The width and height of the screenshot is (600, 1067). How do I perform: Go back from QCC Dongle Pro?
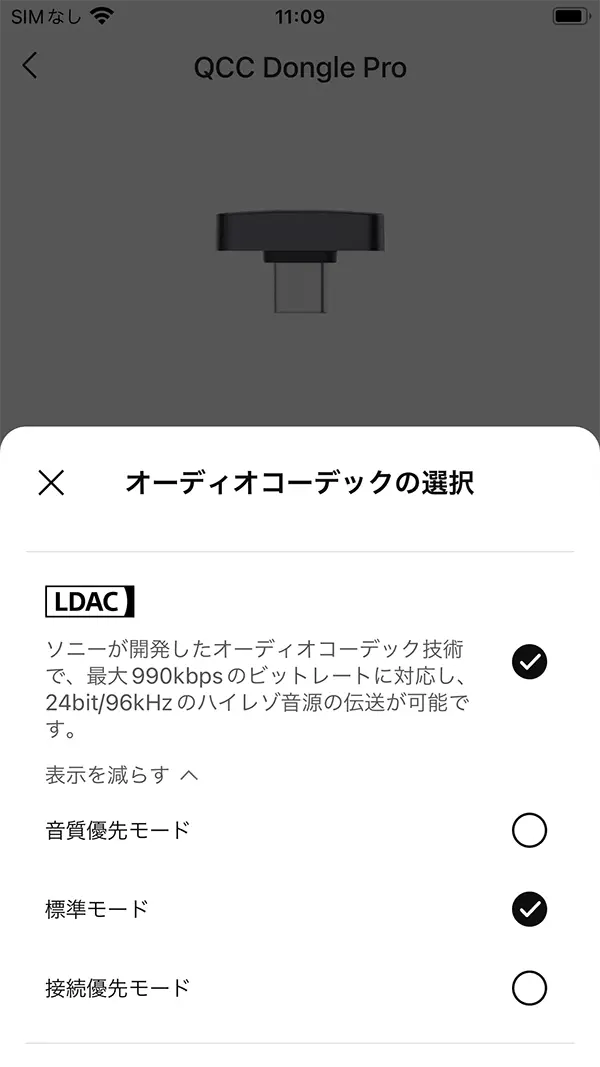(x=30, y=66)
